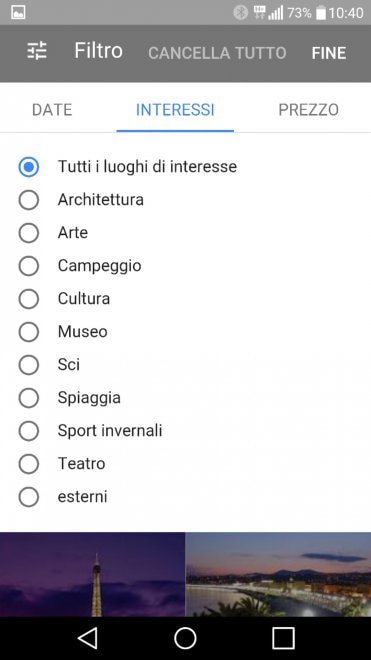371x660 pixels.
Task: Tap CANCELLA TUTTO to clear filters
Action: coord(217,53)
